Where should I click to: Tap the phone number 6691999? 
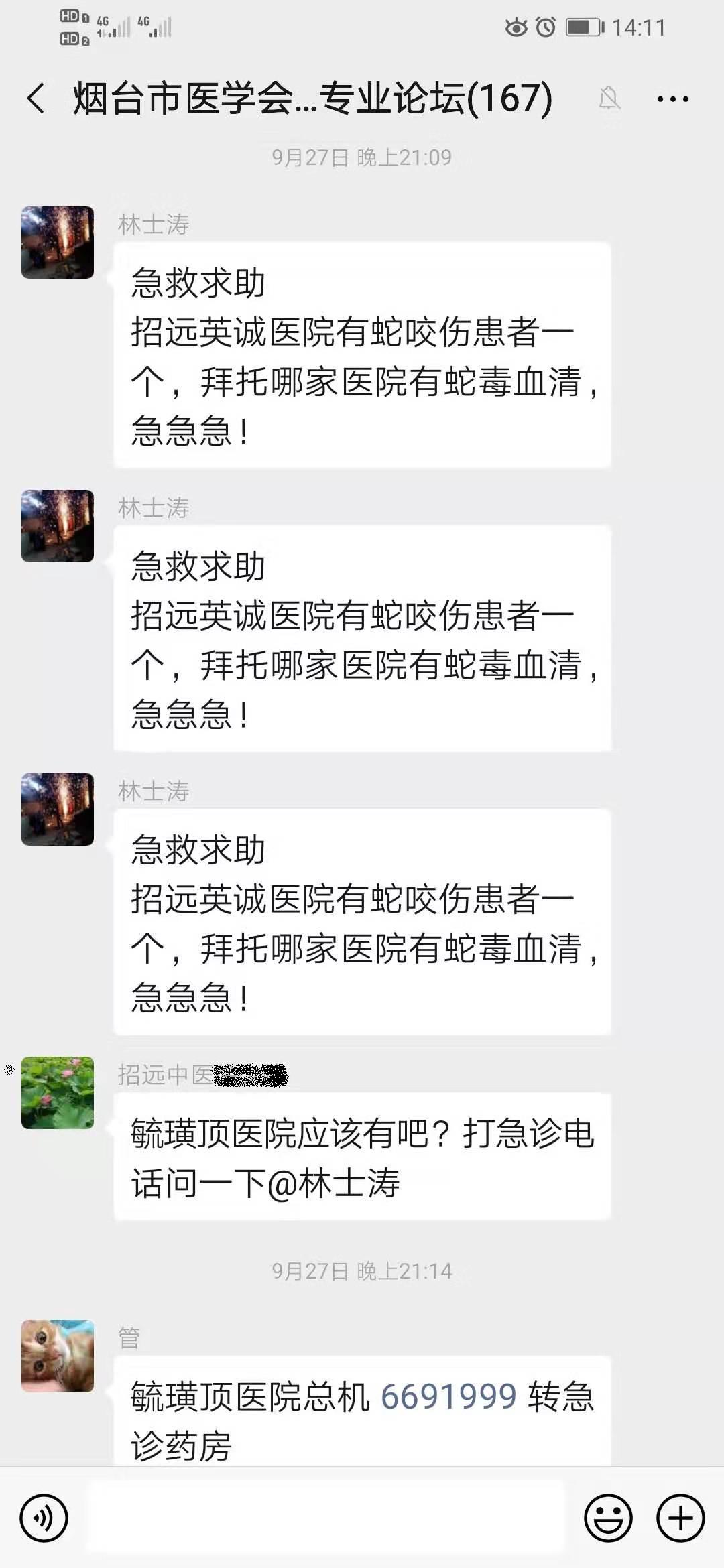pos(448,1396)
